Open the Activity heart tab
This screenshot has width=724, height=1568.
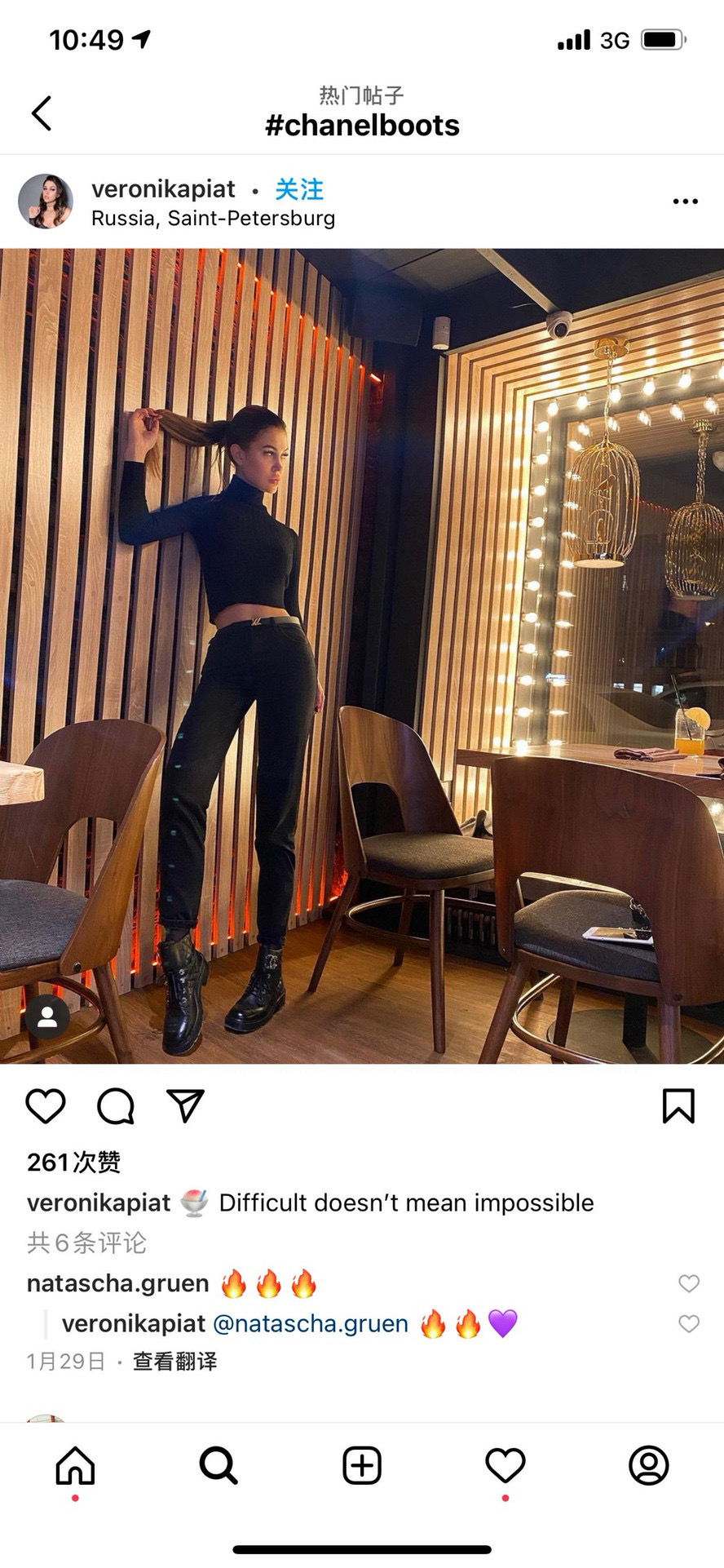pos(505,1465)
